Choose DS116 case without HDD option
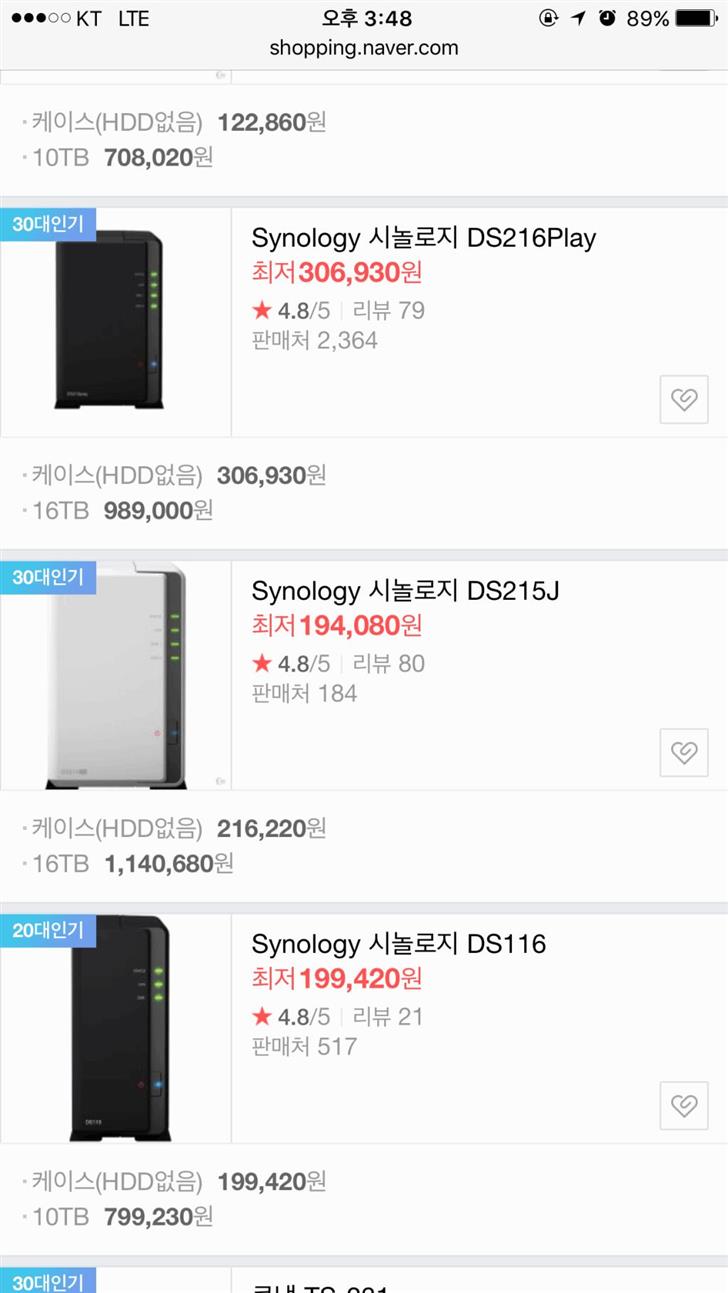 tap(175, 1182)
